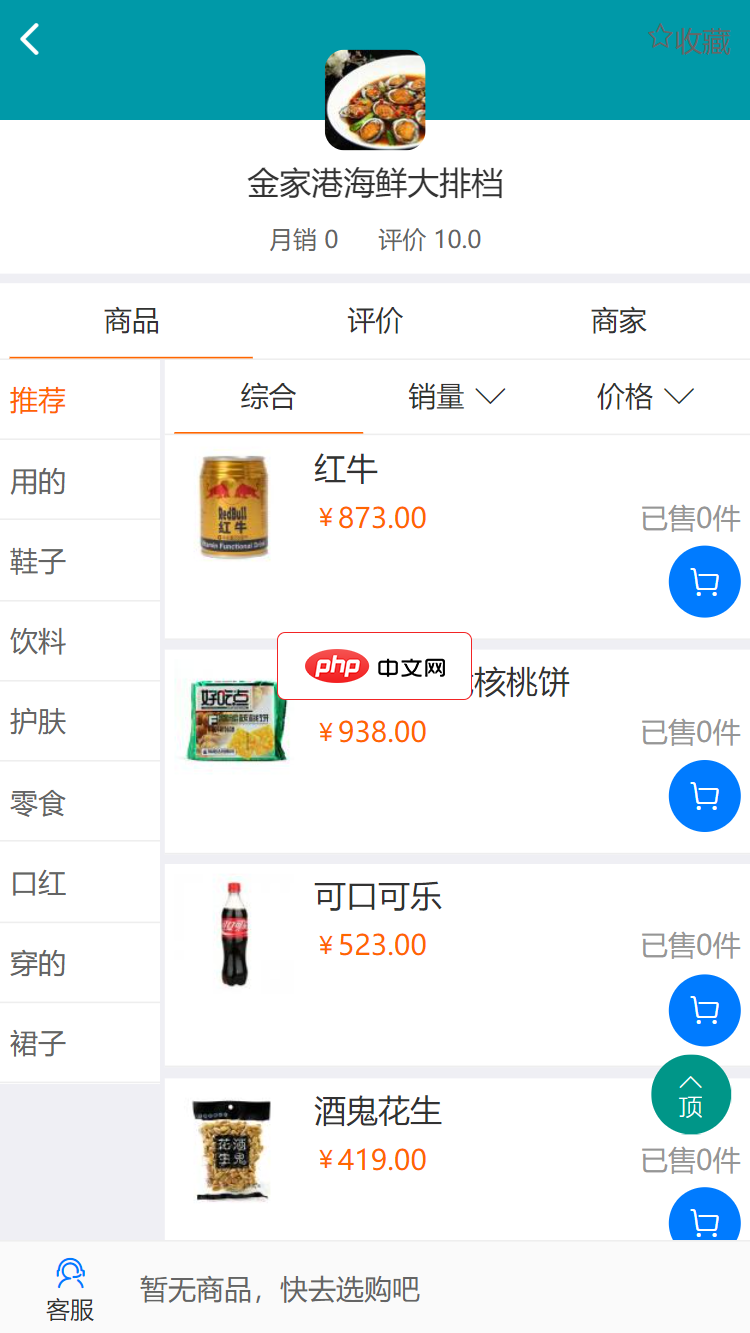Tap the 顶 back-to-top button
This screenshot has width=750, height=1333.
[691, 1095]
